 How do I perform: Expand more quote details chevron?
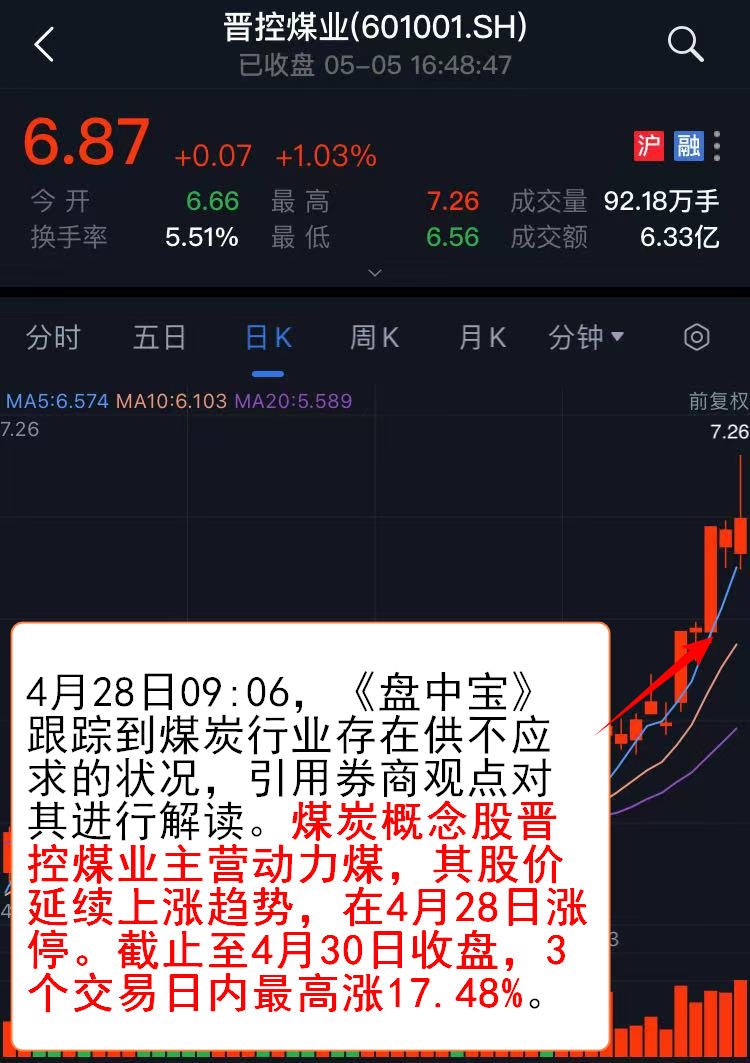(x=375, y=272)
